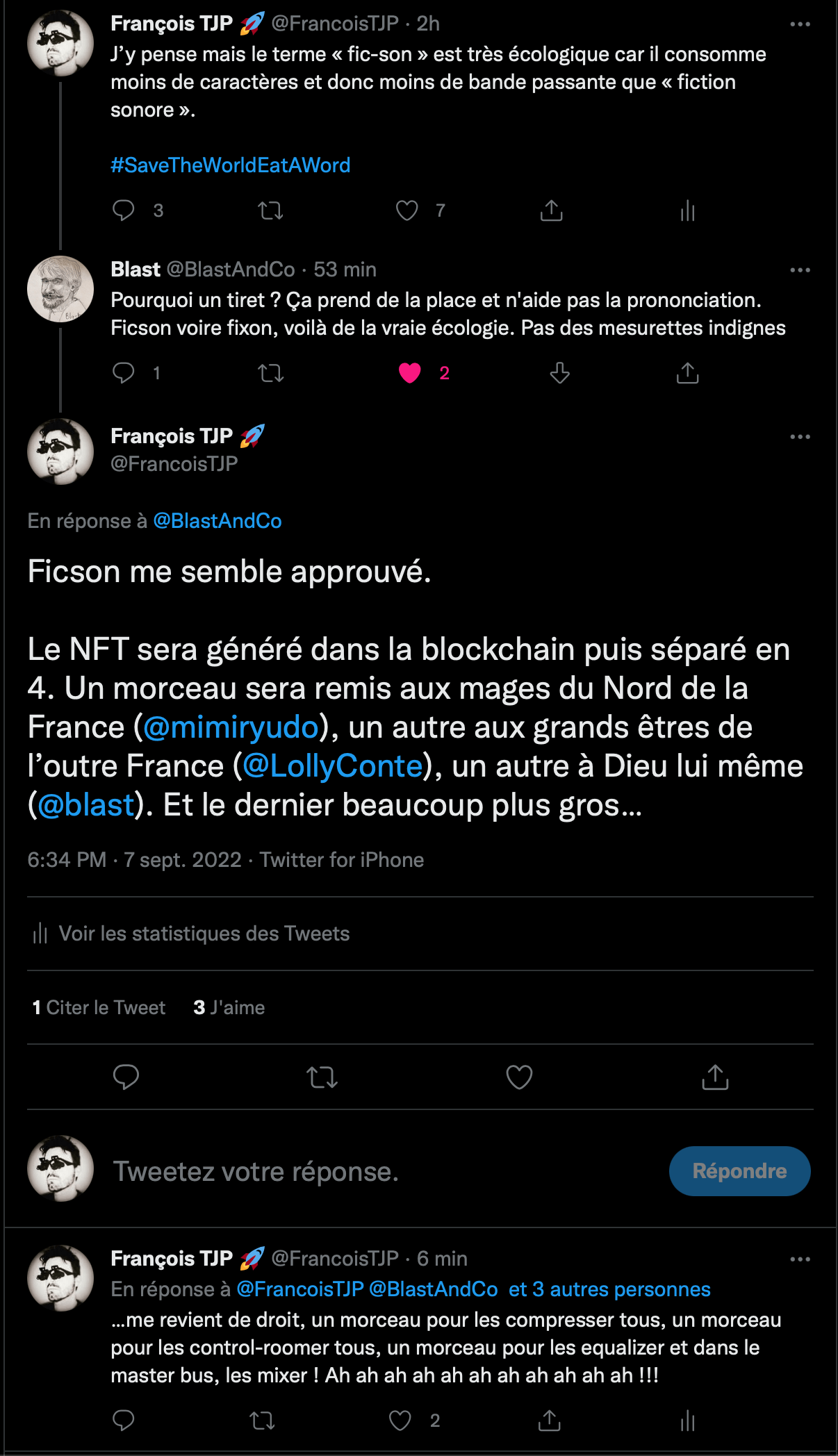Tap the Tweetez votre réponse field

(x=347, y=1171)
